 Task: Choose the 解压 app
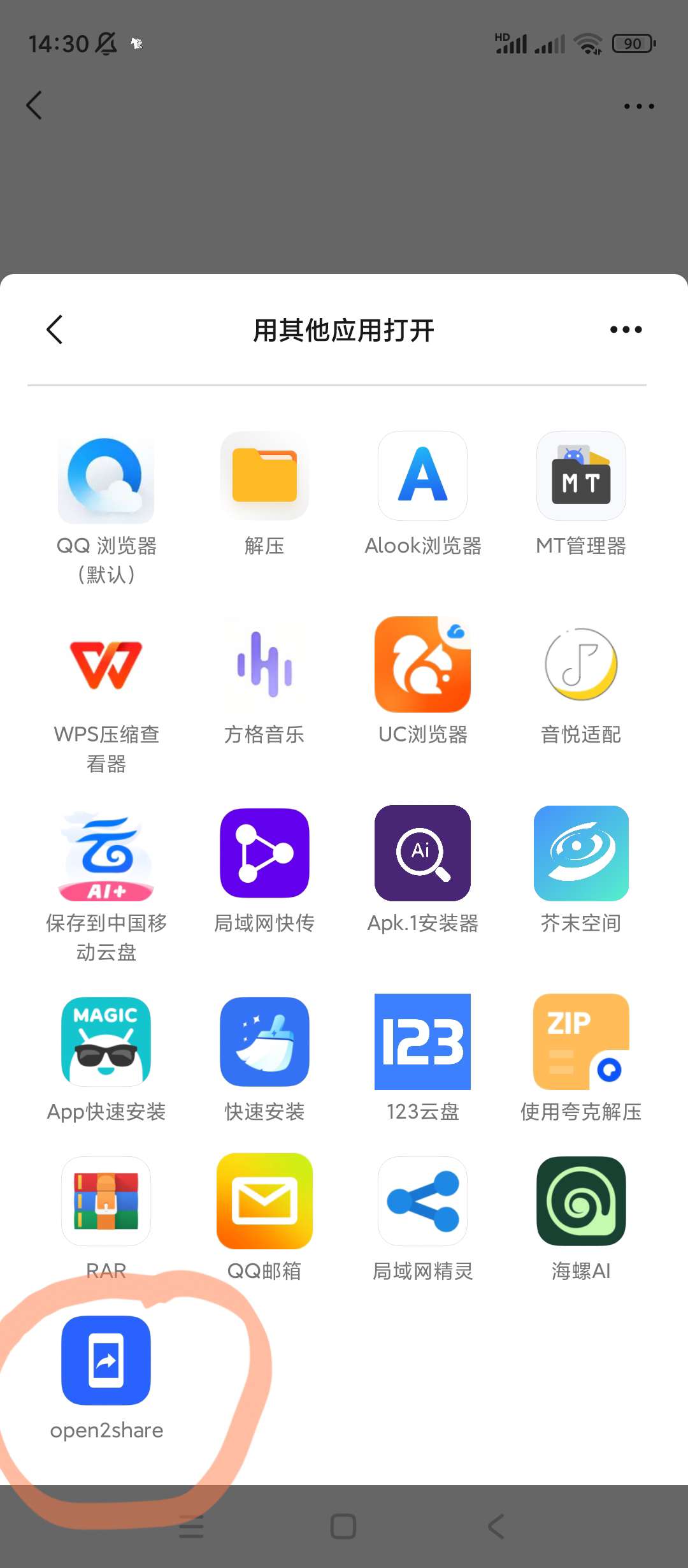tap(264, 476)
